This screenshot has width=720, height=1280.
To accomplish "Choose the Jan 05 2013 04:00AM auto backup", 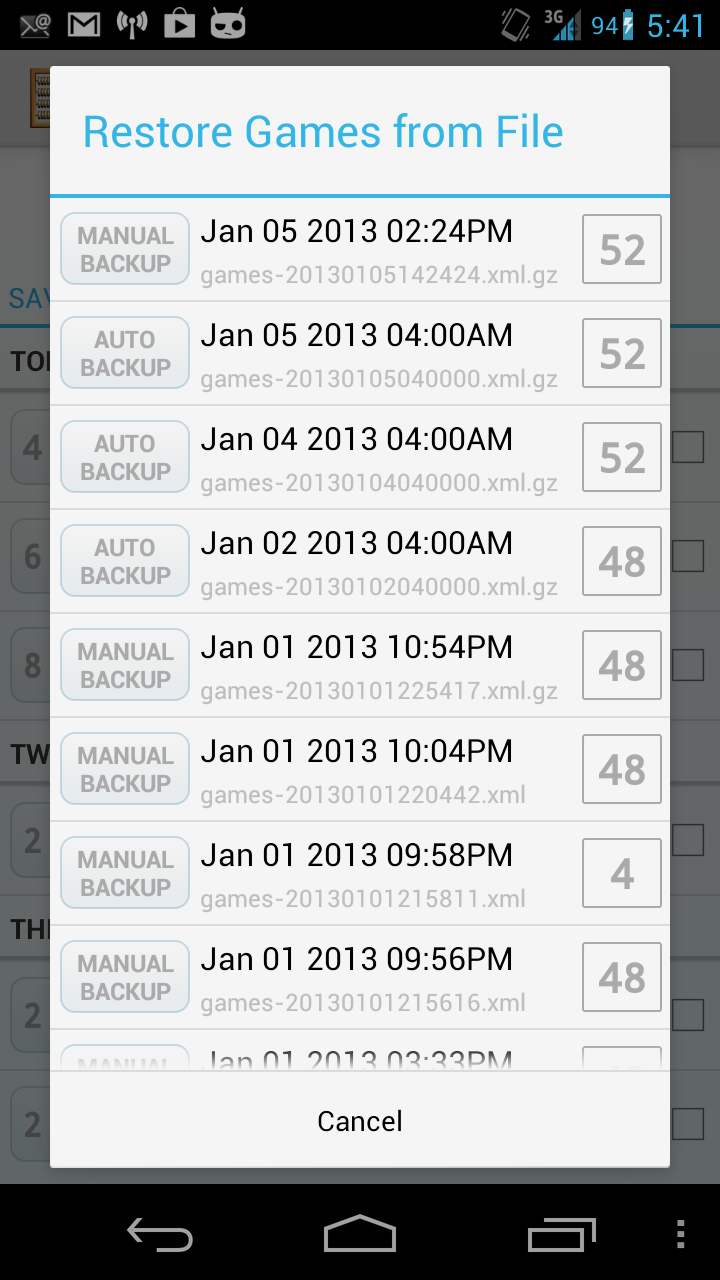I will click(360, 354).
